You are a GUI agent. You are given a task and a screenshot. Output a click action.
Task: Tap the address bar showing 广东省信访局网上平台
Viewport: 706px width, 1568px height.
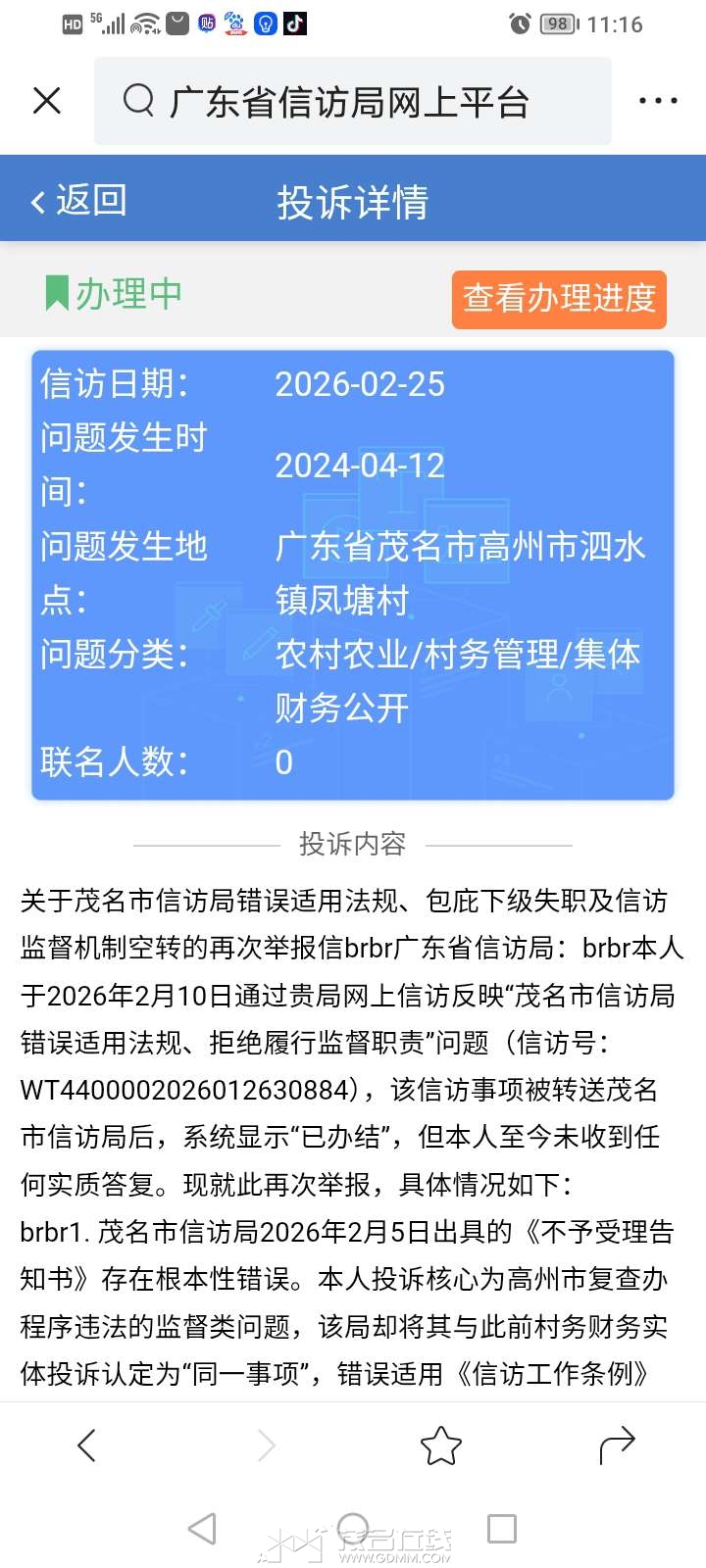[x=353, y=101]
